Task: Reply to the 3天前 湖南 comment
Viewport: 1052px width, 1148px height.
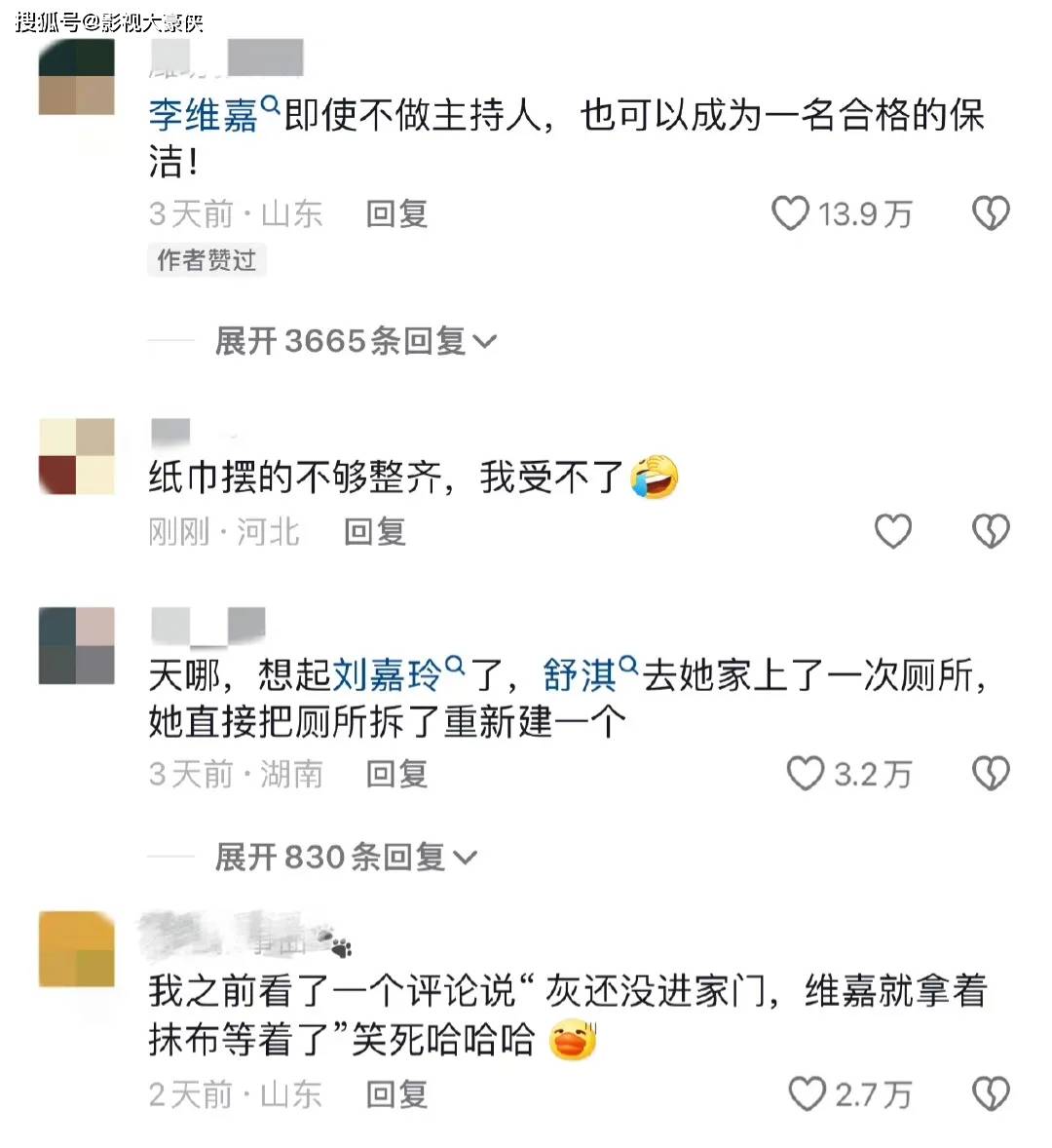Action: tap(396, 774)
